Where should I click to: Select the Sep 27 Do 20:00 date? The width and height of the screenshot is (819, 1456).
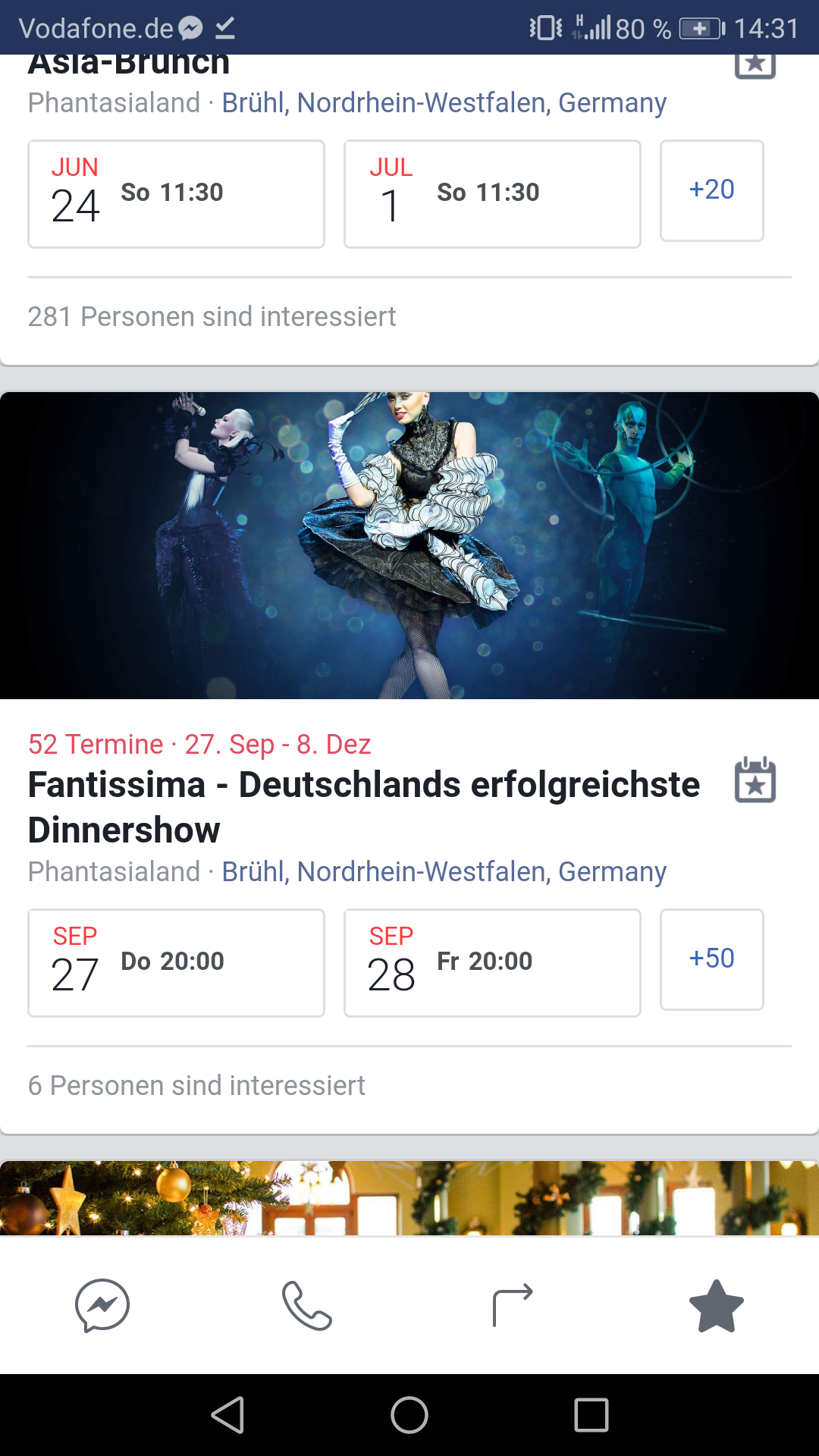point(176,963)
